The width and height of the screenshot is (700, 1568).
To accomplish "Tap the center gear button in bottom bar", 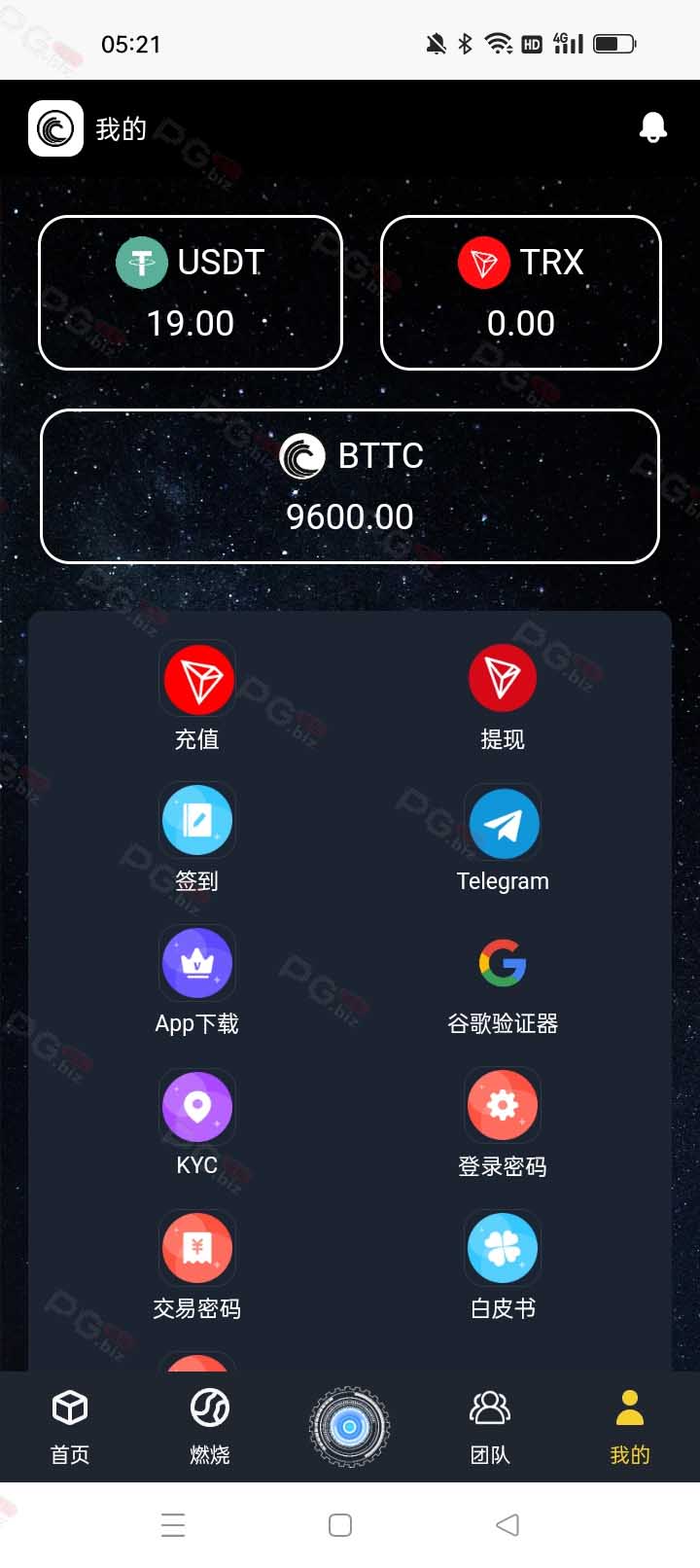I will 349,1427.
